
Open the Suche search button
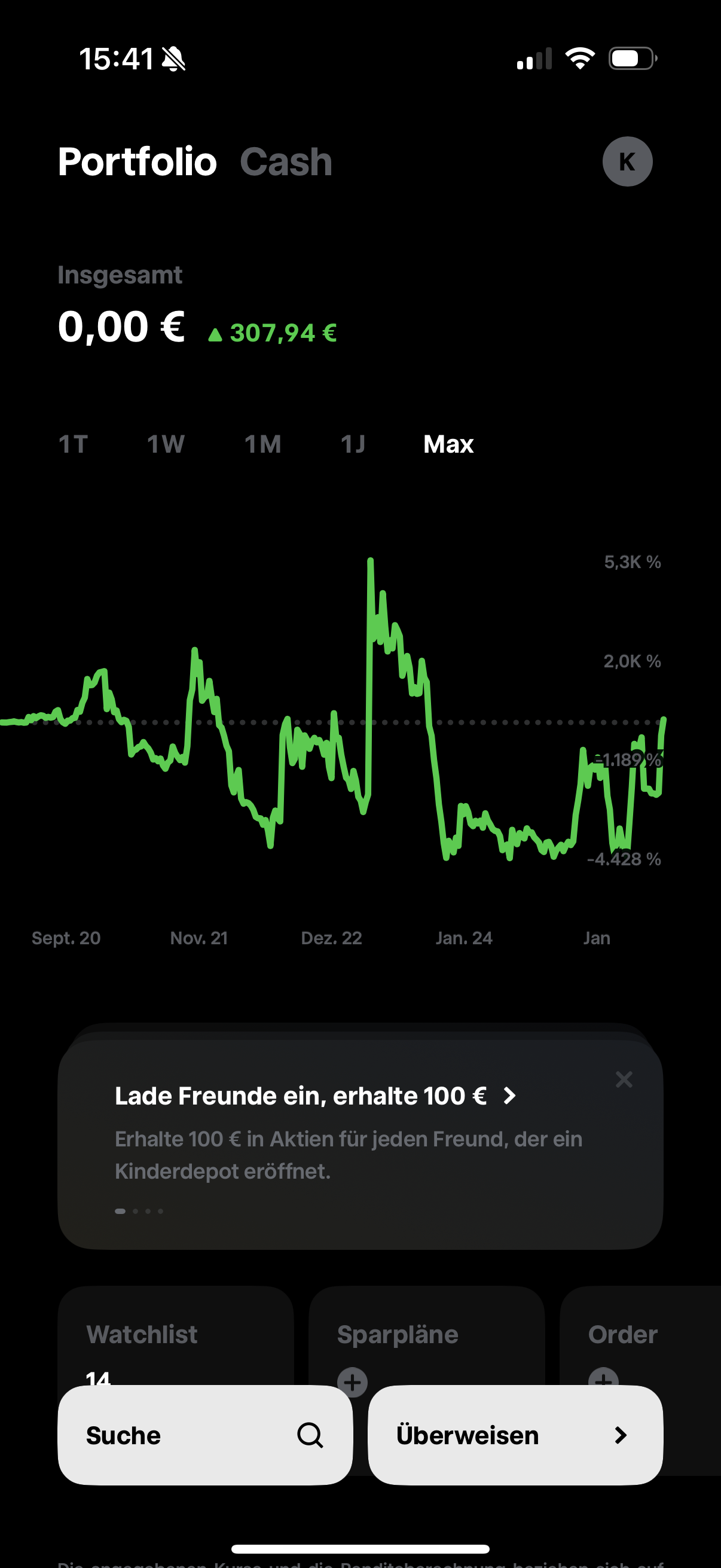pos(205,1435)
